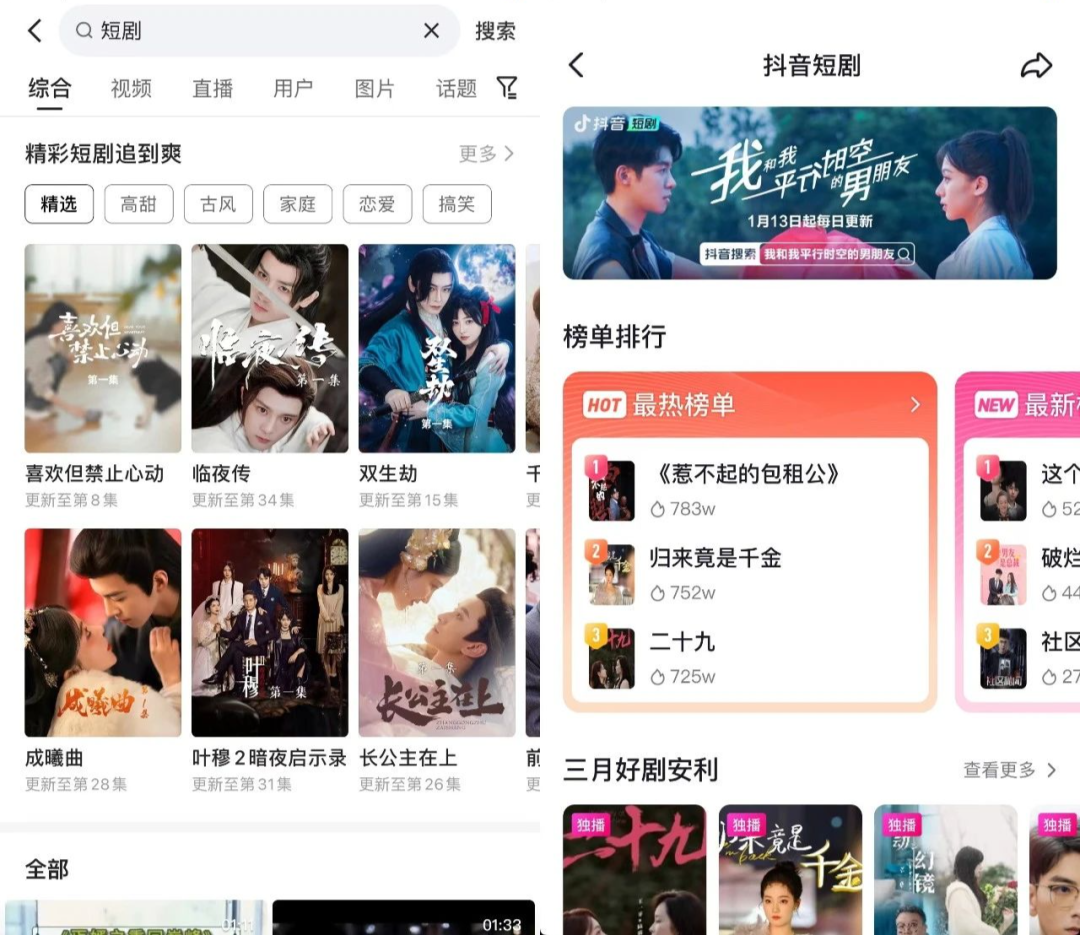Select the 古风 chip
The width and height of the screenshot is (1080, 935).
click(x=218, y=204)
